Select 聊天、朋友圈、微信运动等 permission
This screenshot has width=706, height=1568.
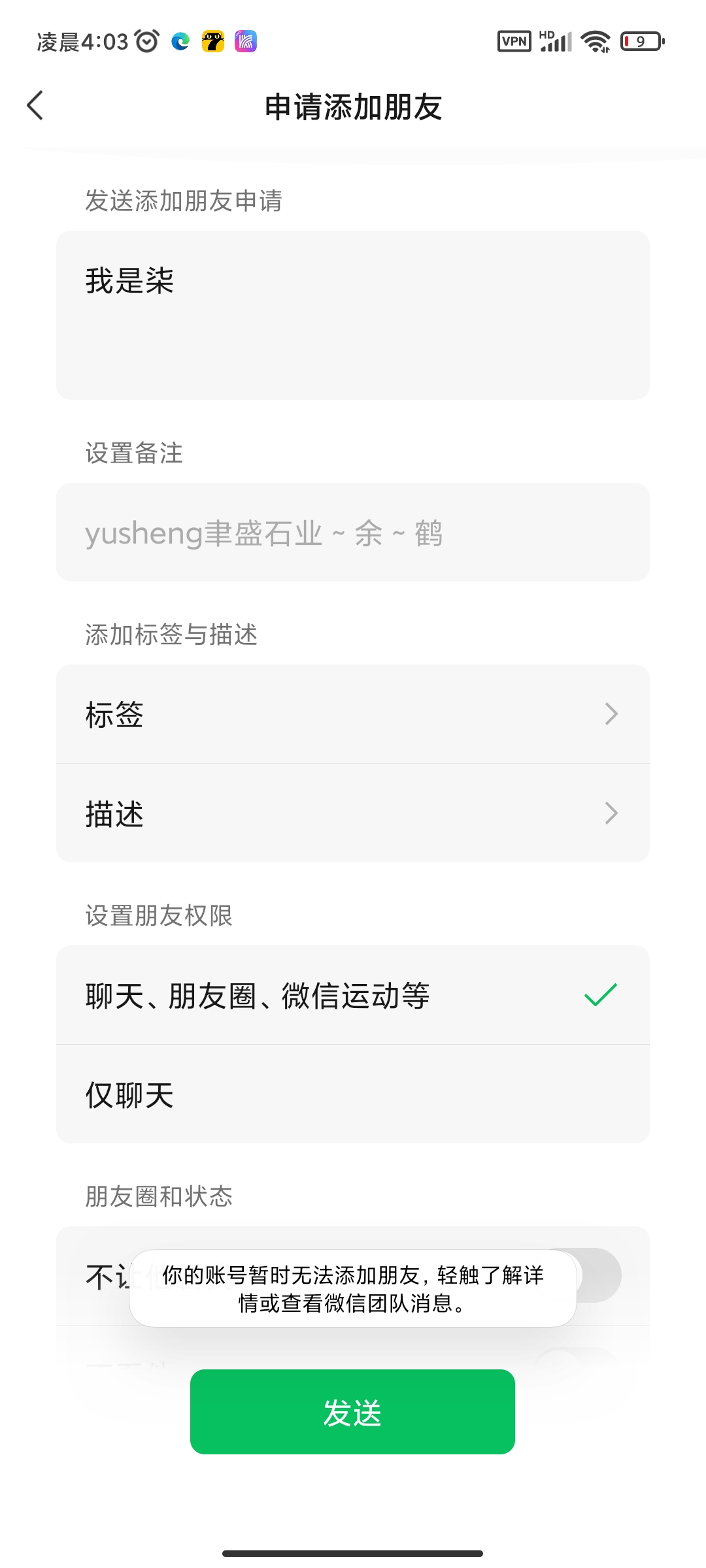[x=353, y=995]
